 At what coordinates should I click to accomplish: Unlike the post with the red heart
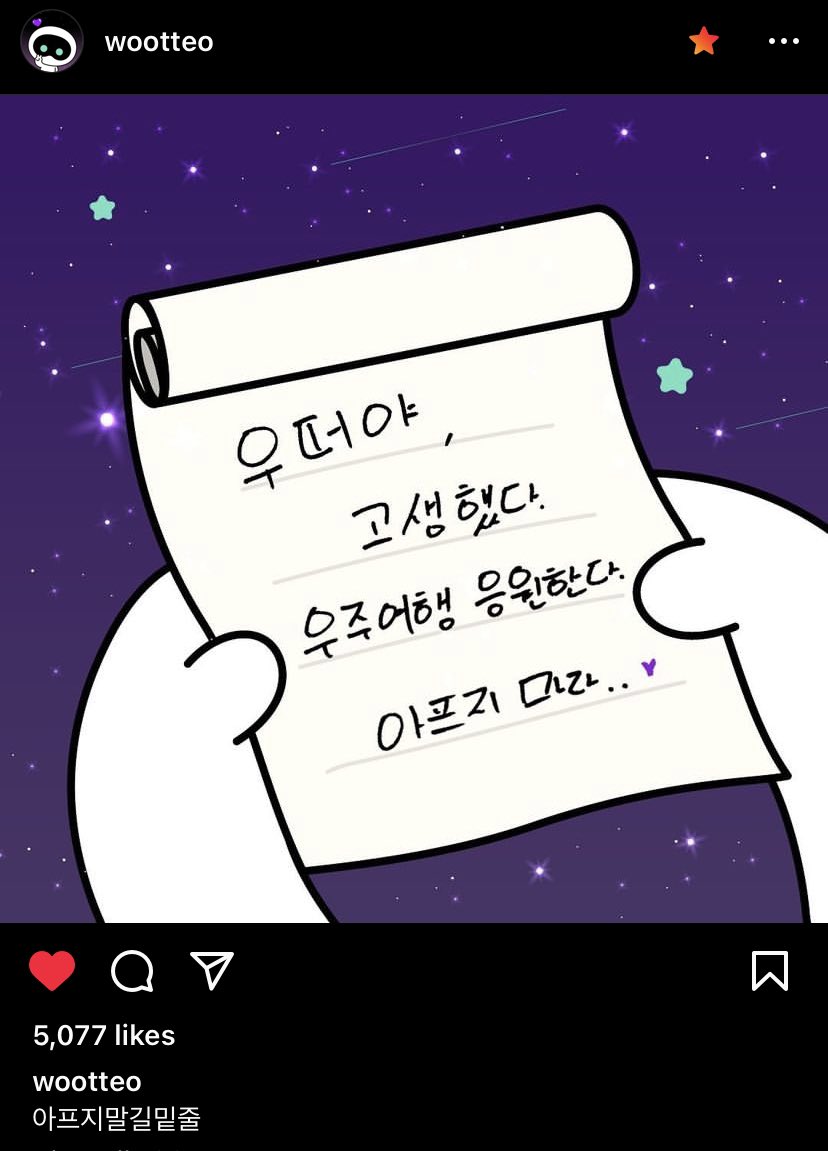[52, 970]
